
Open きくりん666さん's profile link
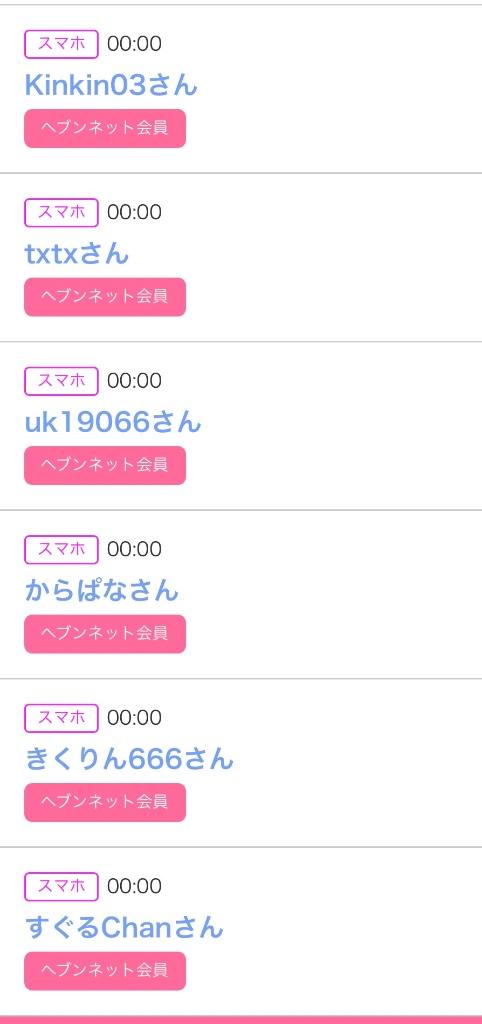click(129, 759)
